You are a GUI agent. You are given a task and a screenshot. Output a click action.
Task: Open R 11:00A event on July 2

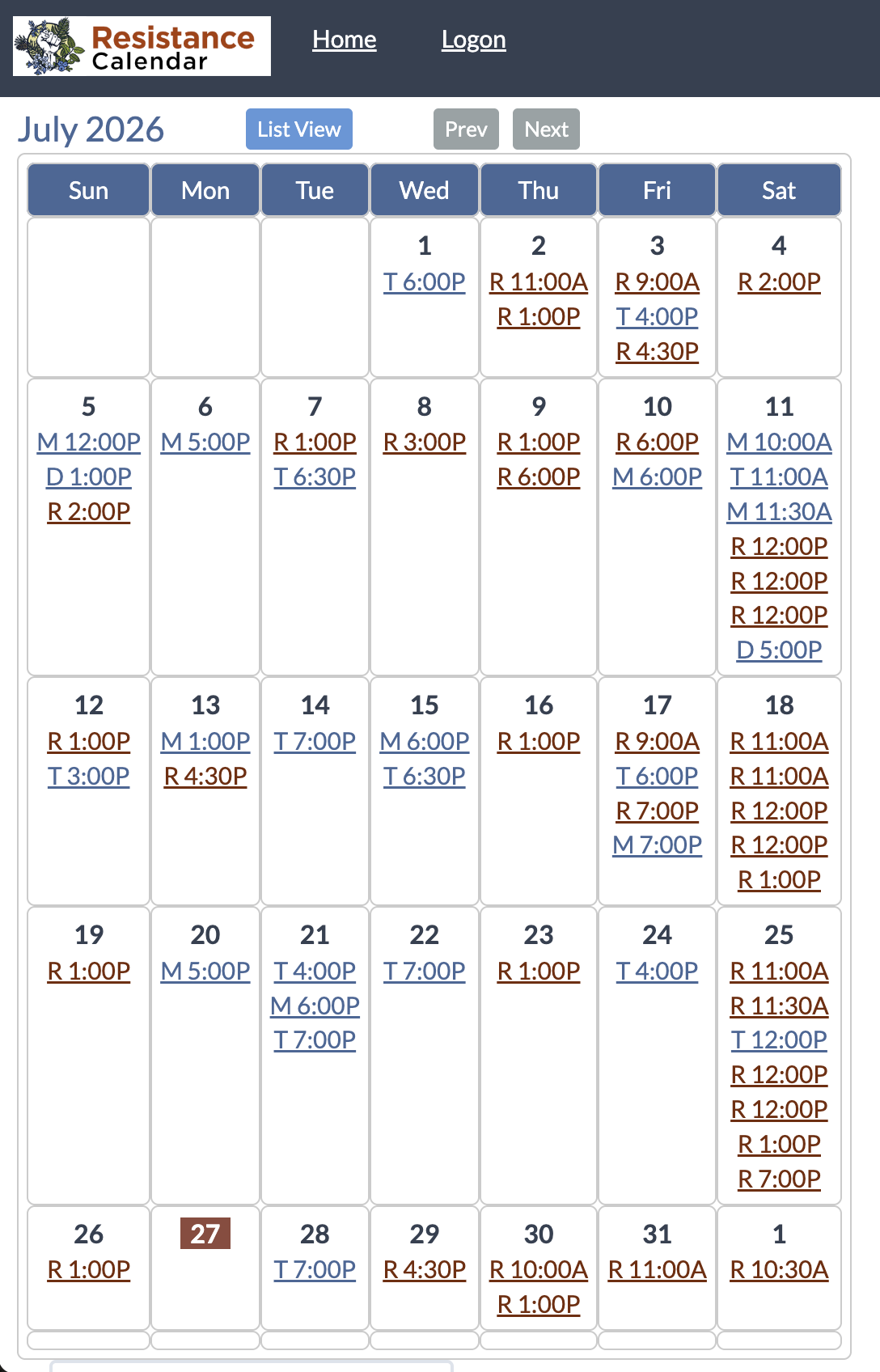(539, 282)
